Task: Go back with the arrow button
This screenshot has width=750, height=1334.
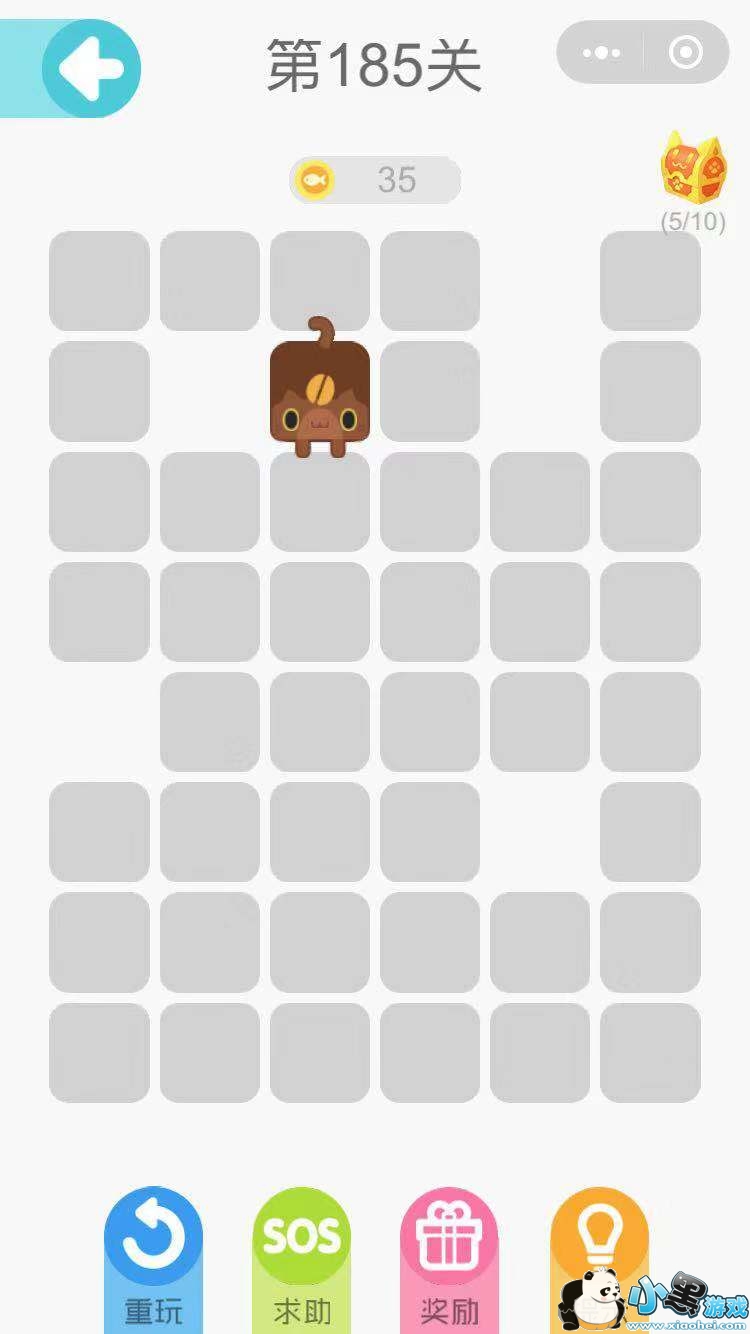Action: [91, 68]
